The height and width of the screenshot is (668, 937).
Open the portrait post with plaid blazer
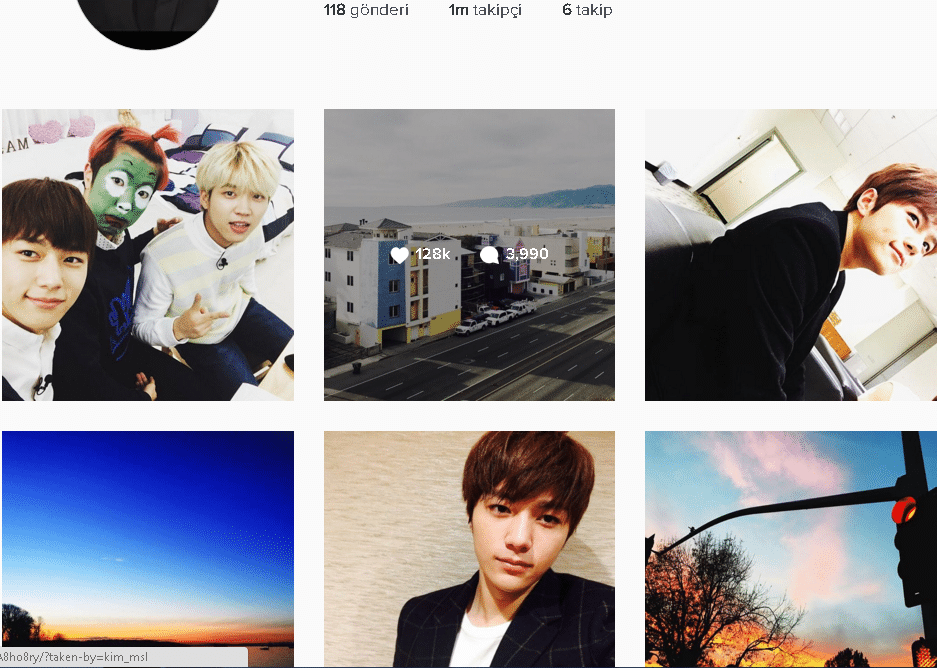click(469, 548)
